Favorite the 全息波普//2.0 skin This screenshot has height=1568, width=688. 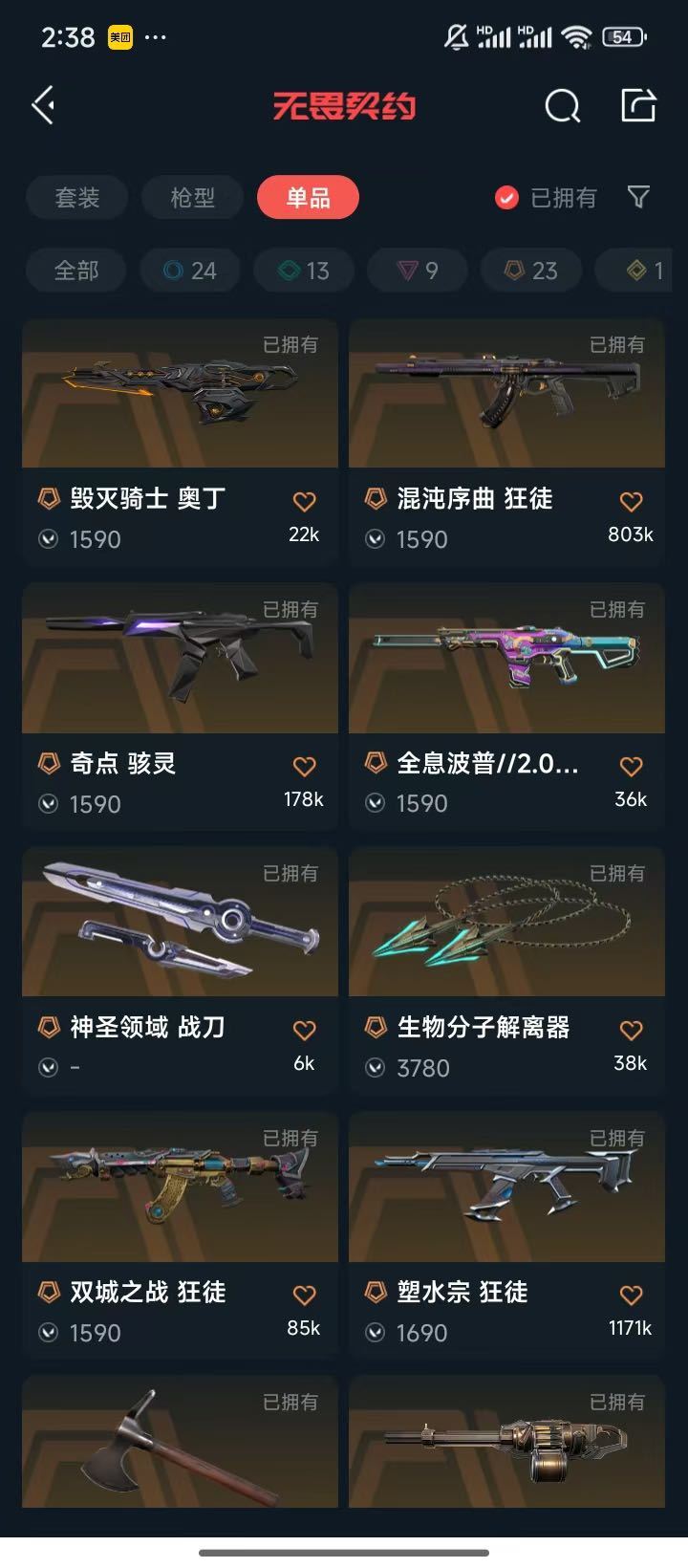631,766
